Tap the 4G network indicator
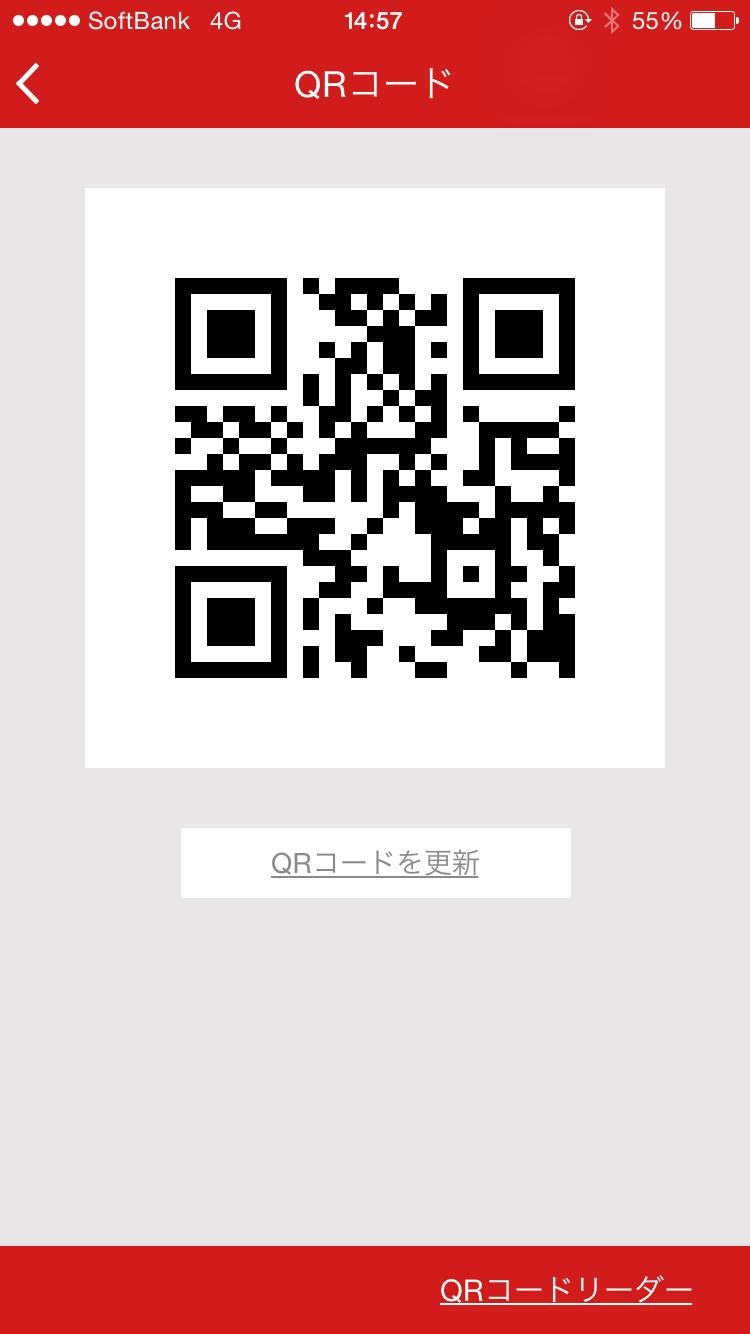Image resolution: width=750 pixels, height=1334 pixels. pos(228,20)
